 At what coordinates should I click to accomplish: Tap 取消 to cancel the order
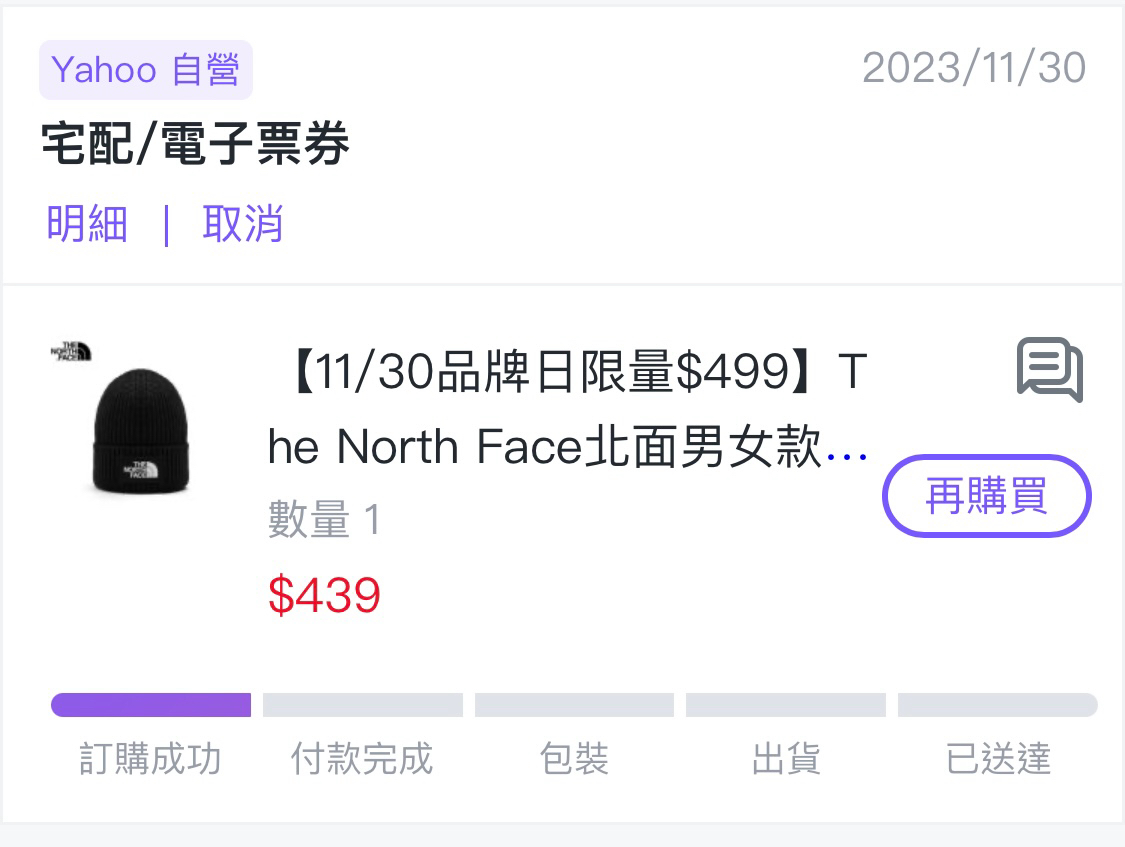click(x=243, y=224)
